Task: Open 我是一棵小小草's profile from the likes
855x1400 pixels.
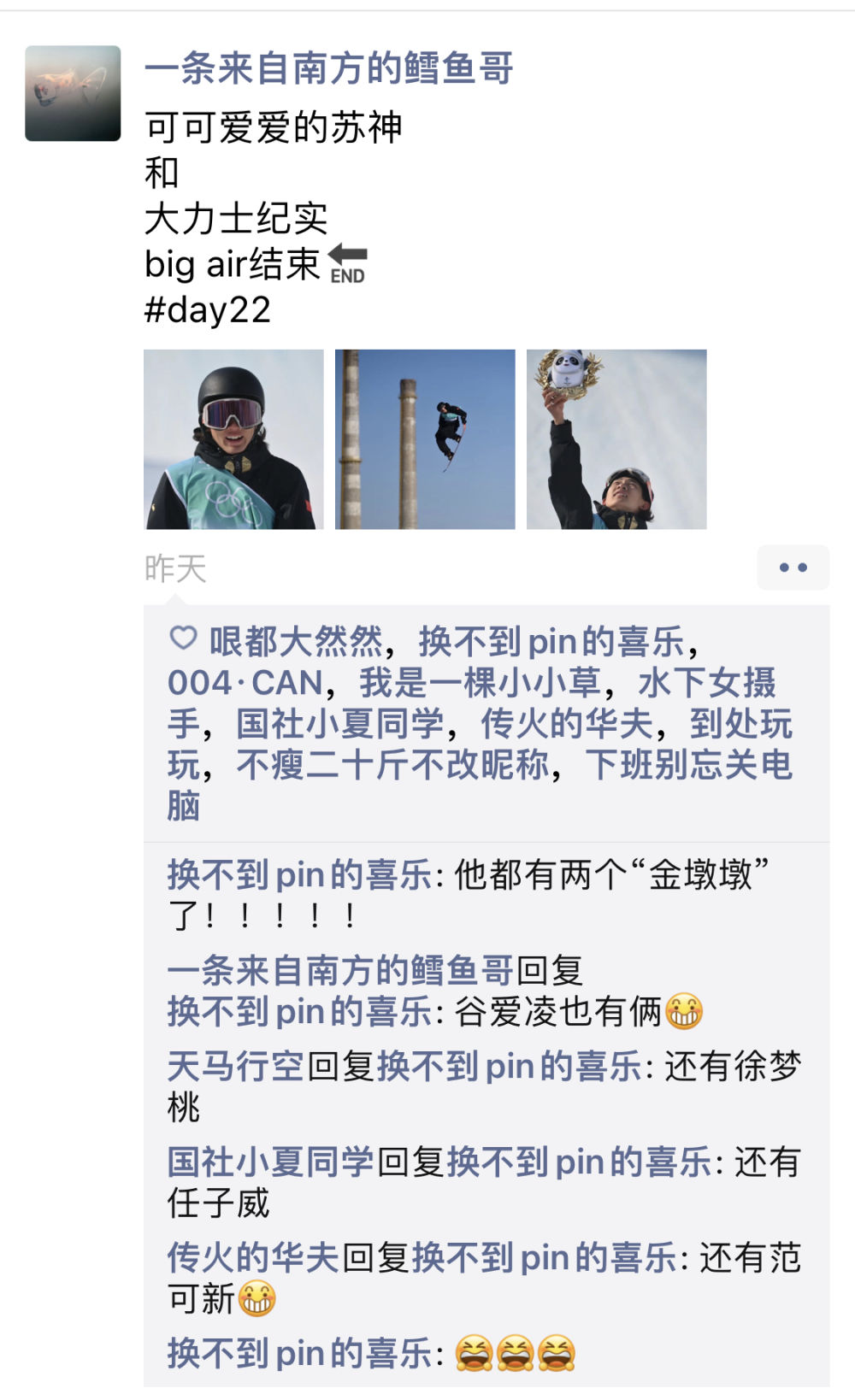Action: pyautogui.click(x=480, y=683)
